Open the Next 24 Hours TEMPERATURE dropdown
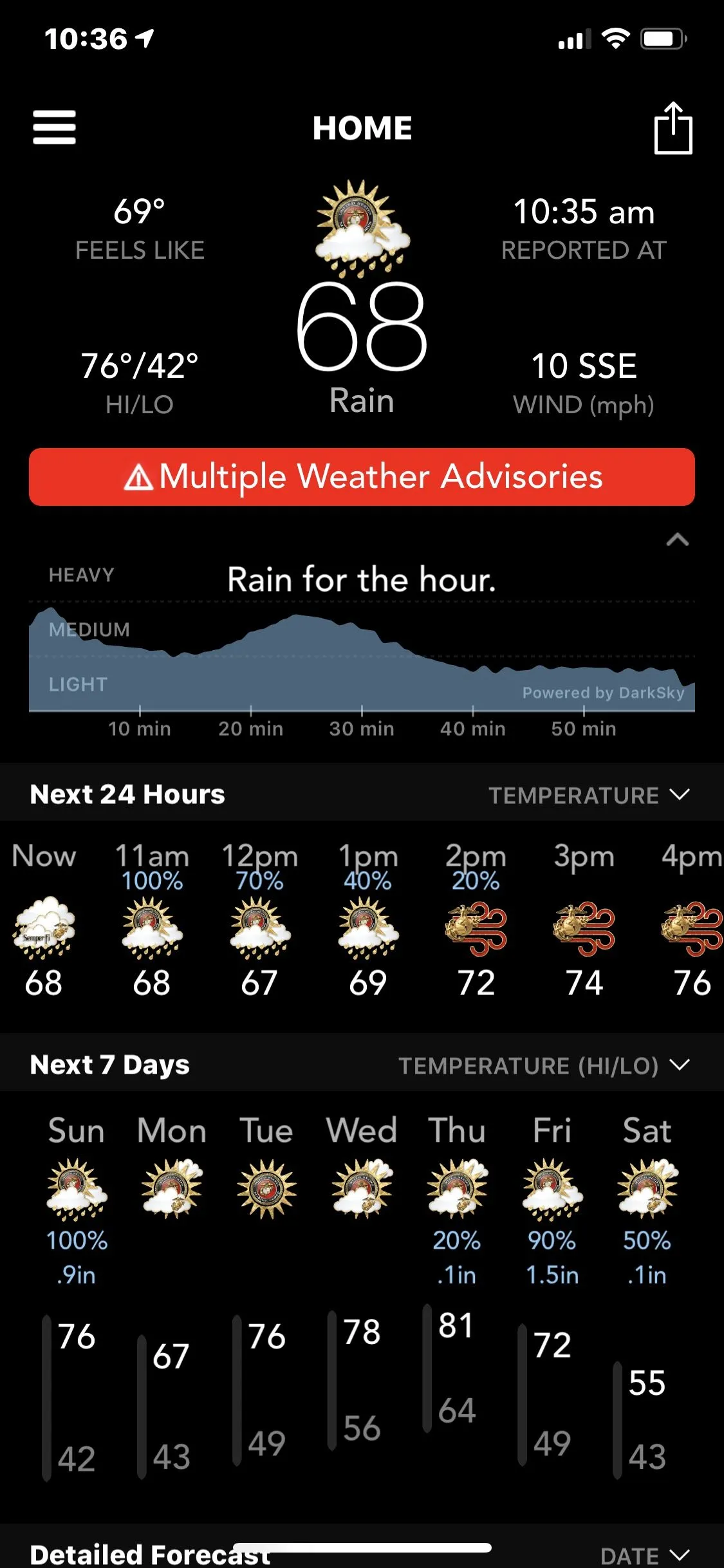The image size is (724, 1568). pos(589,795)
